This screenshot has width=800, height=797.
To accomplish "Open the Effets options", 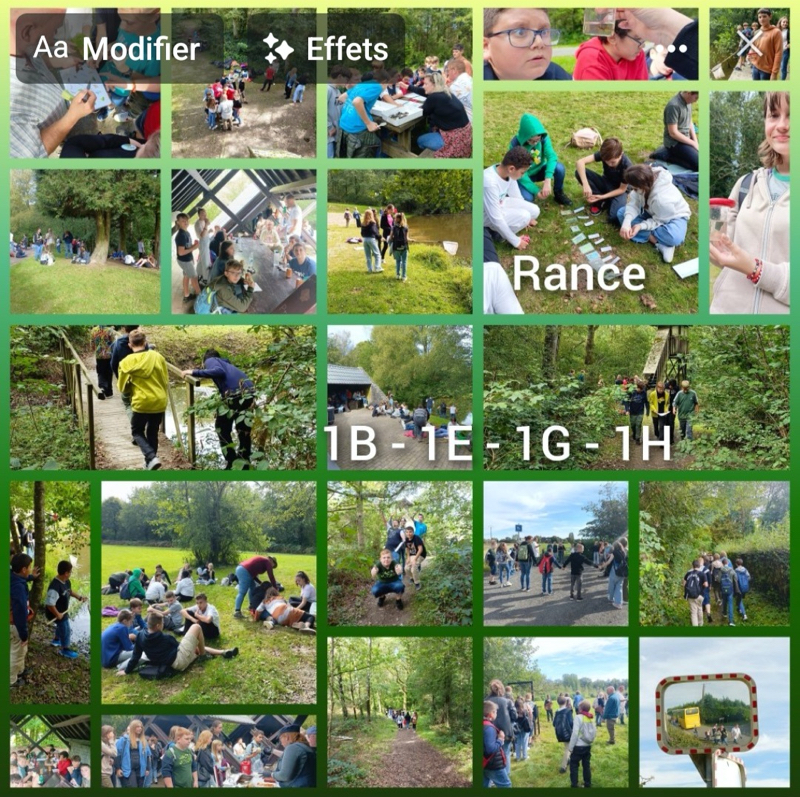I will click(326, 48).
